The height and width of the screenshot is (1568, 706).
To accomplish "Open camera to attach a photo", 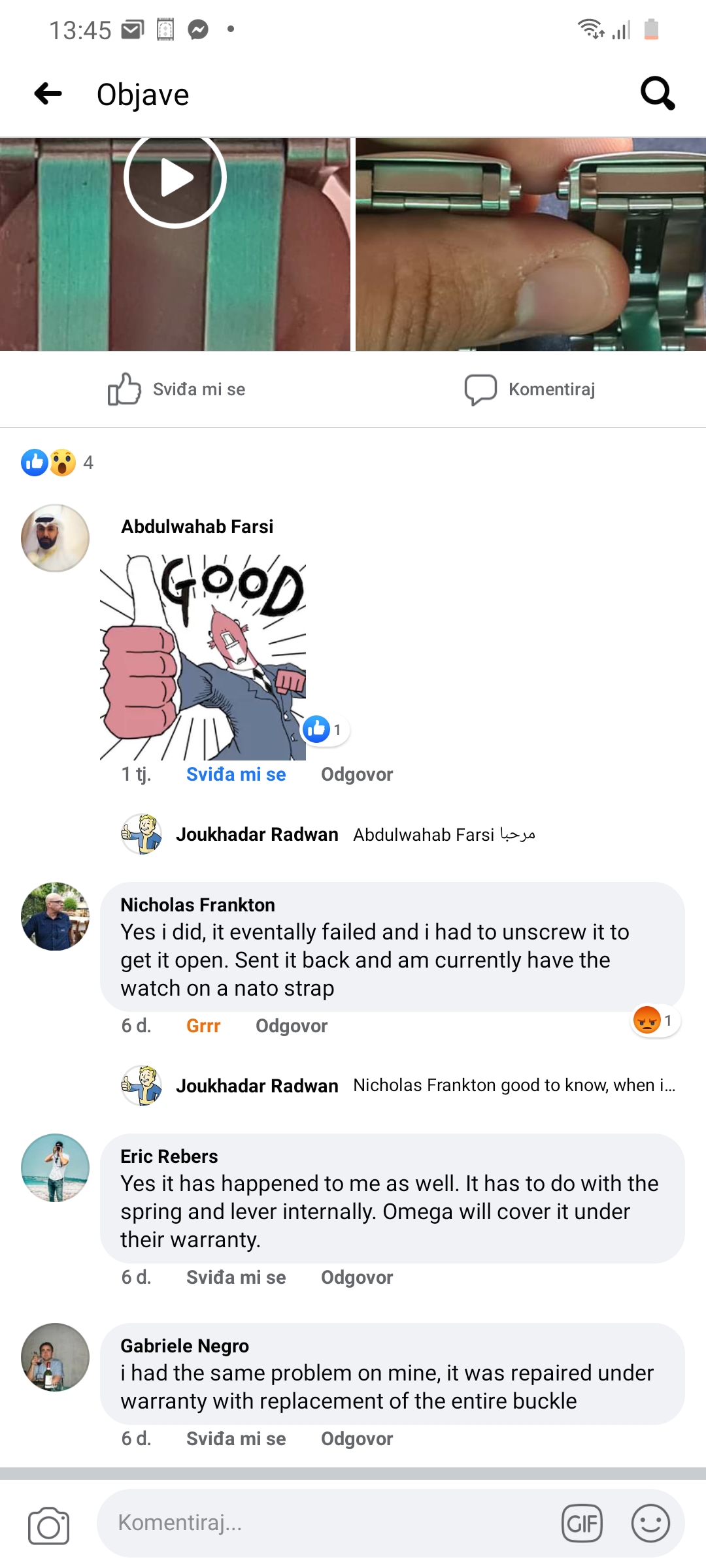I will pyautogui.click(x=48, y=1526).
